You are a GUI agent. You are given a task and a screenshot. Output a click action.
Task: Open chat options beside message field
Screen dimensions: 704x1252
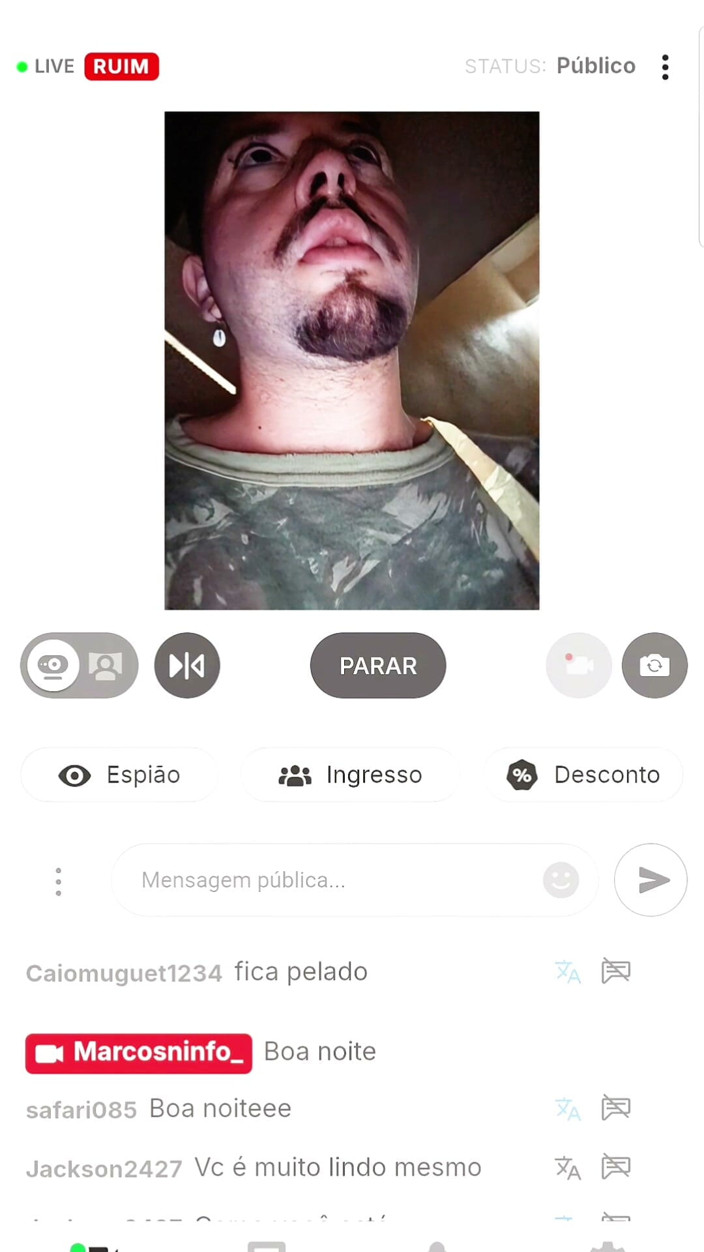pyautogui.click(x=58, y=881)
